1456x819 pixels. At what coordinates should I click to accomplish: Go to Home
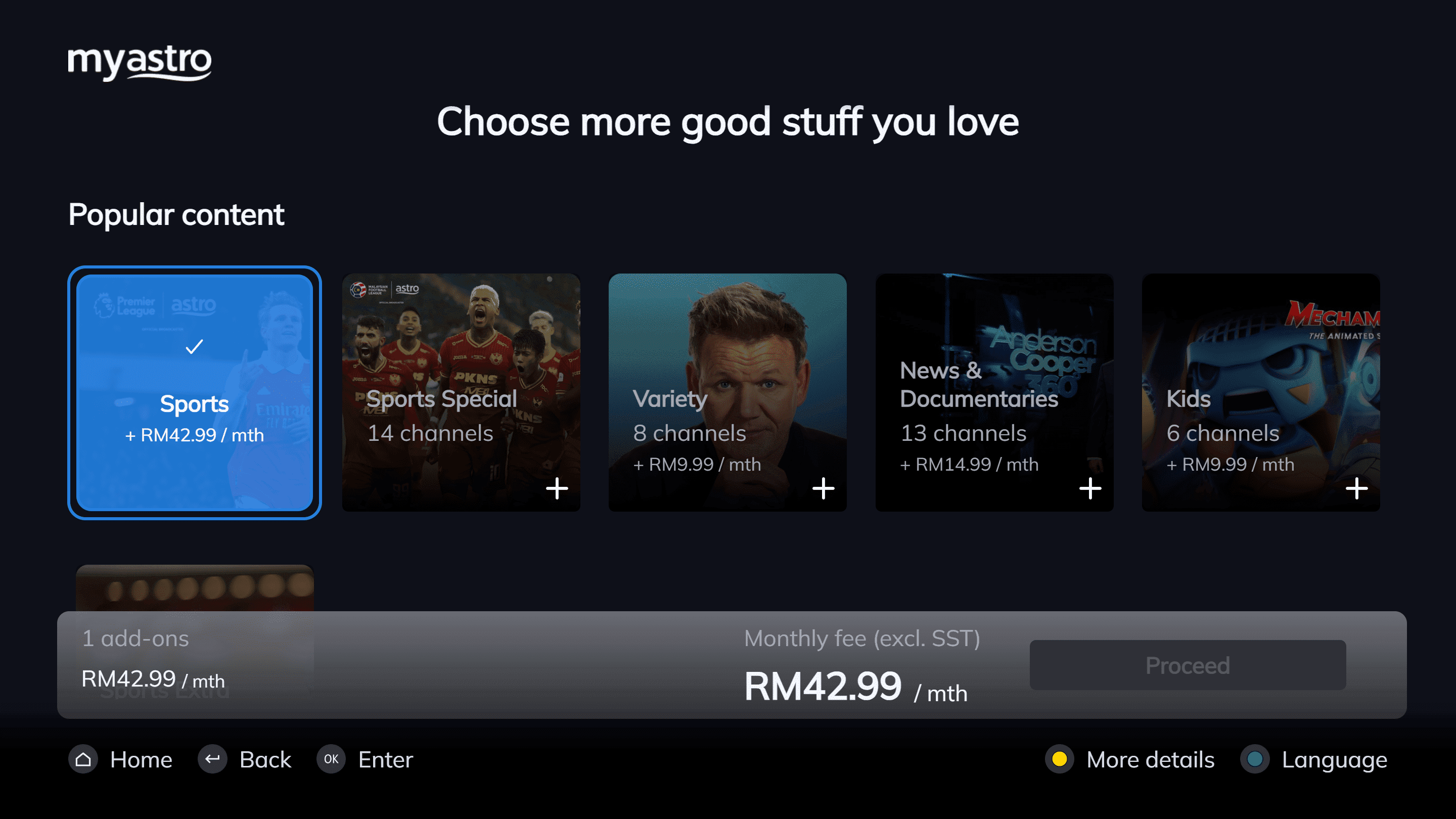pyautogui.click(x=121, y=759)
